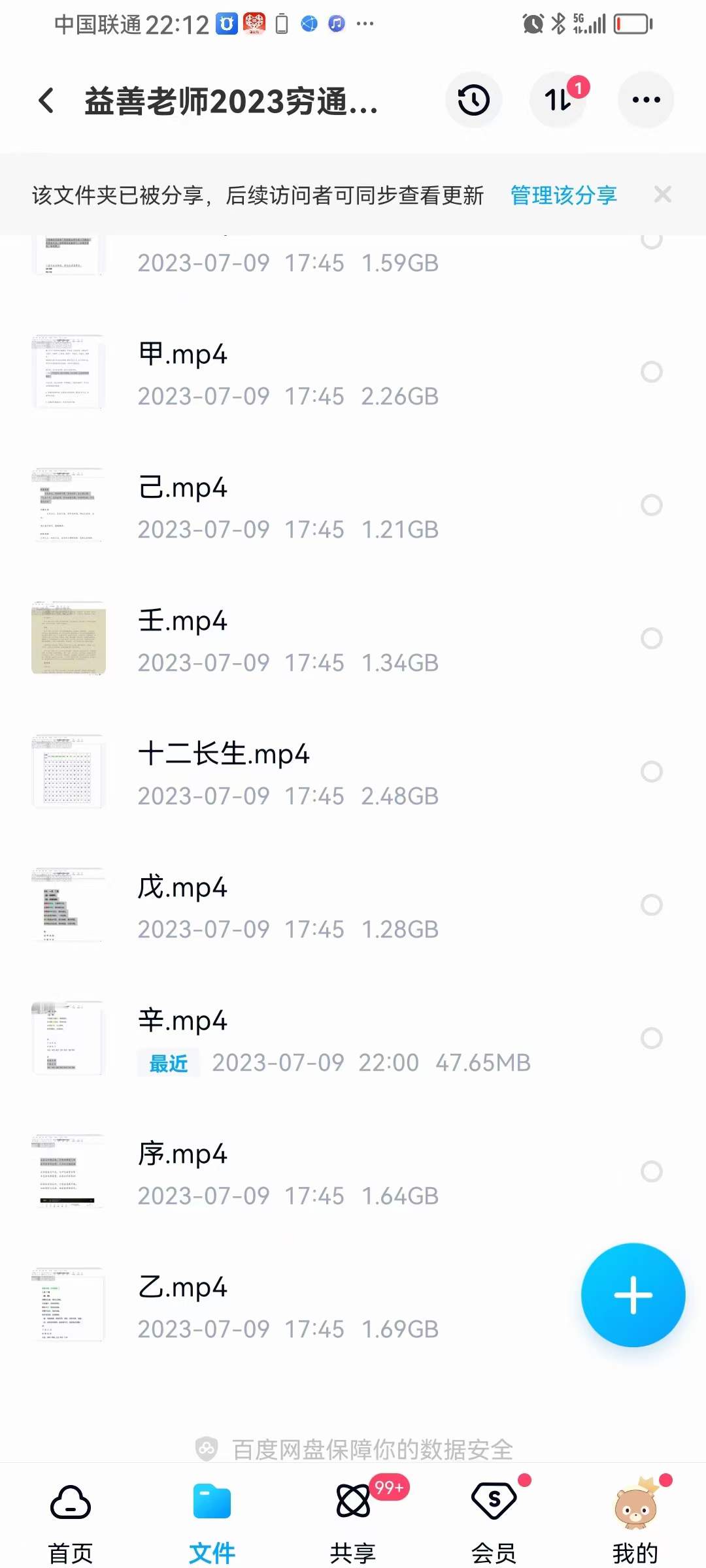Viewport: 706px width, 1568px height.
Task: Dismiss the folder-shared banner
Action: click(662, 195)
